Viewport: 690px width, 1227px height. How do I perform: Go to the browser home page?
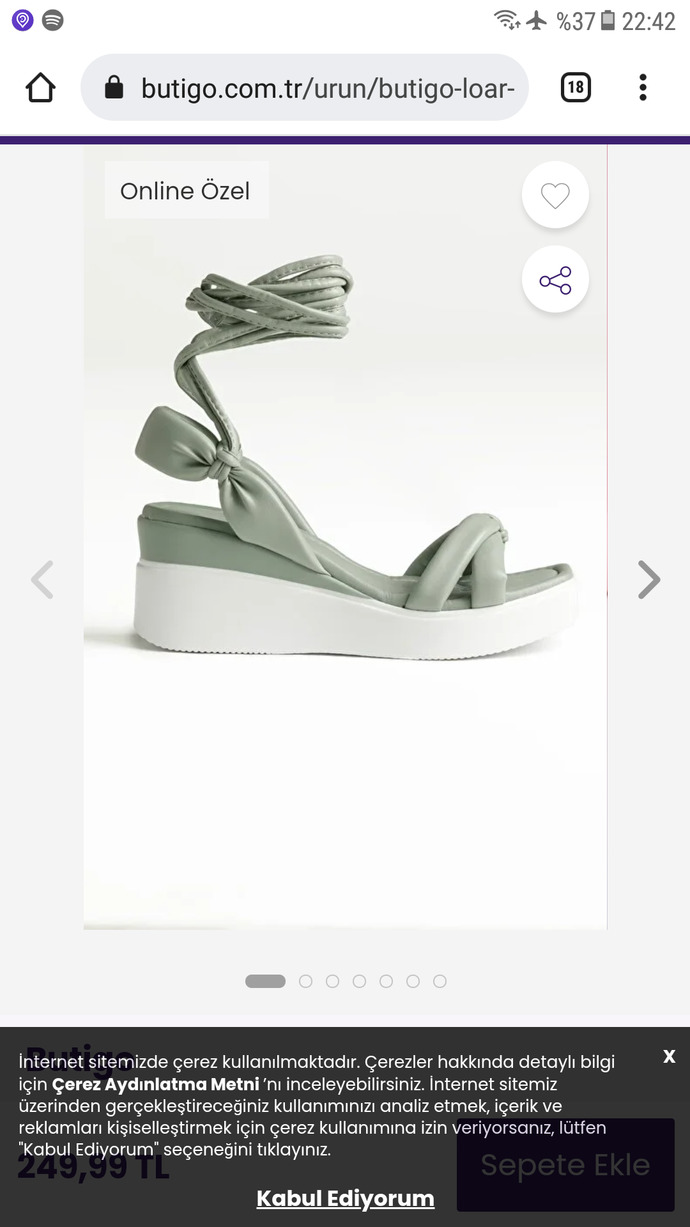(x=41, y=88)
